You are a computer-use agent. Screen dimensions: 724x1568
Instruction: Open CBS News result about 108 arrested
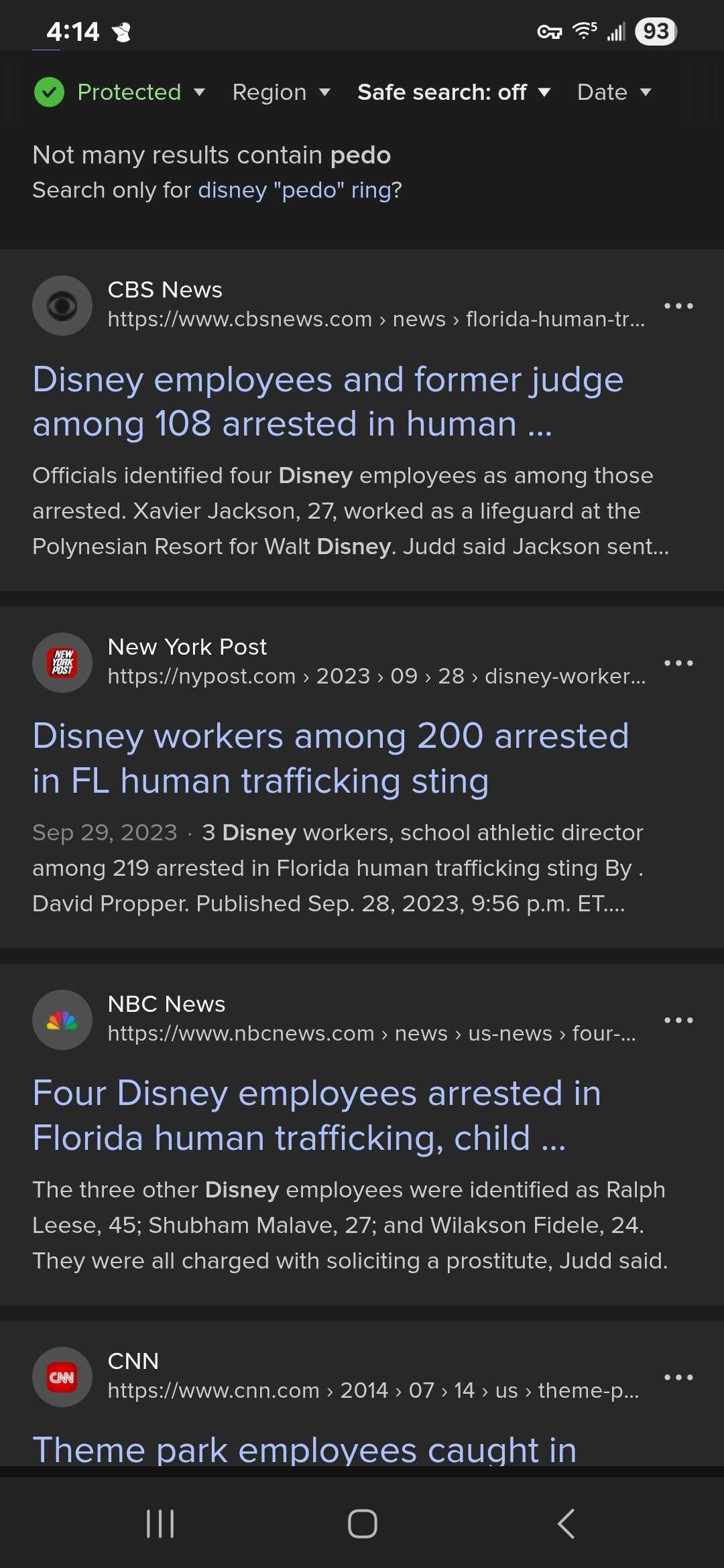[x=328, y=401]
